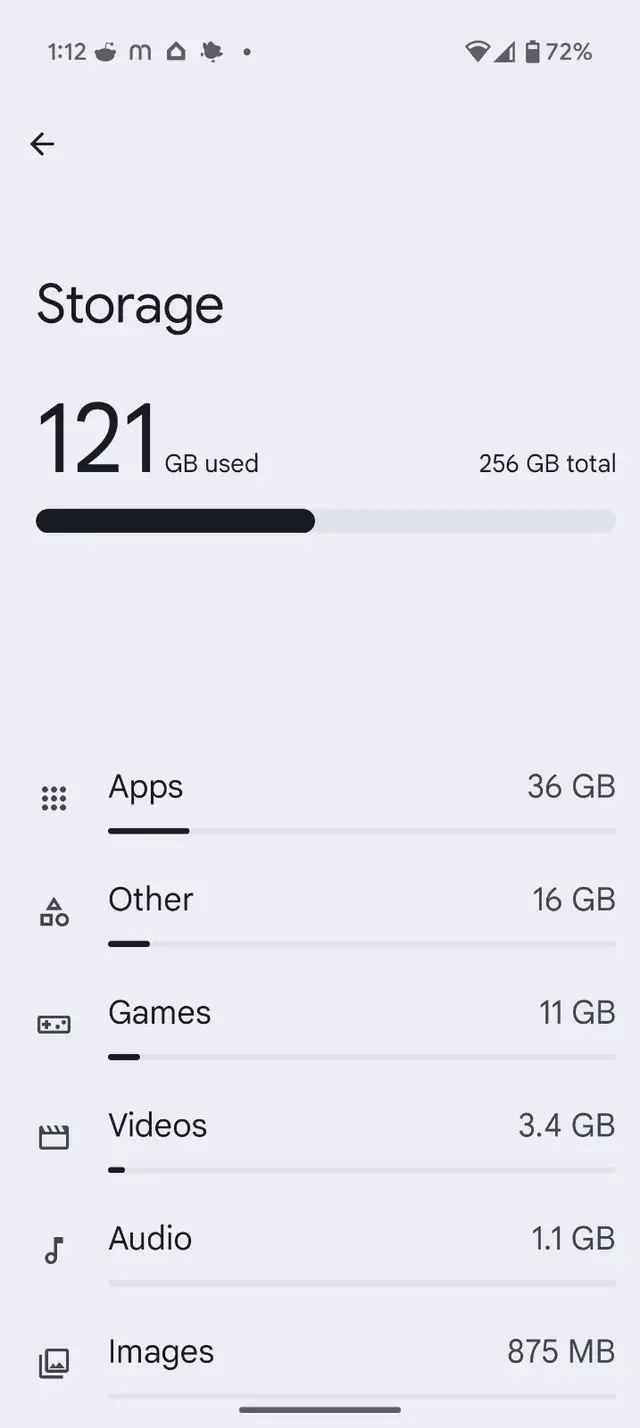The width and height of the screenshot is (640, 1428).
Task: View Games storage details
Action: pyautogui.click(x=320, y=1025)
